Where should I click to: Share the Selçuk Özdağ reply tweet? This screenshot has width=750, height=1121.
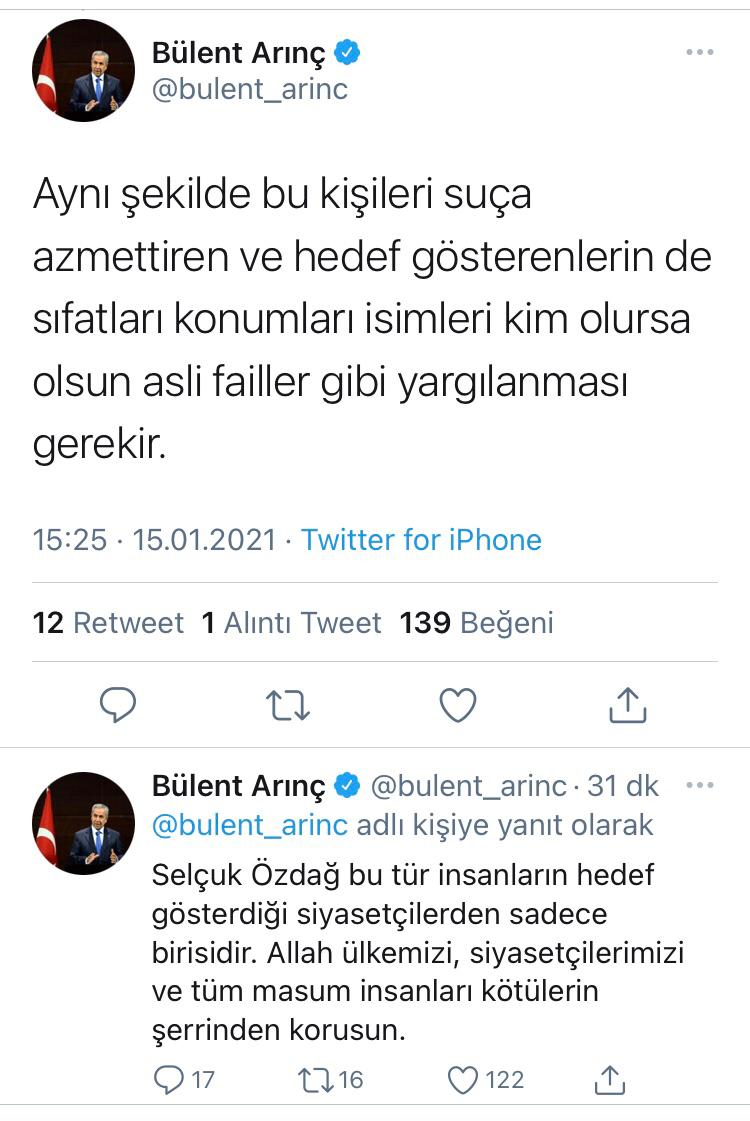click(610, 1080)
